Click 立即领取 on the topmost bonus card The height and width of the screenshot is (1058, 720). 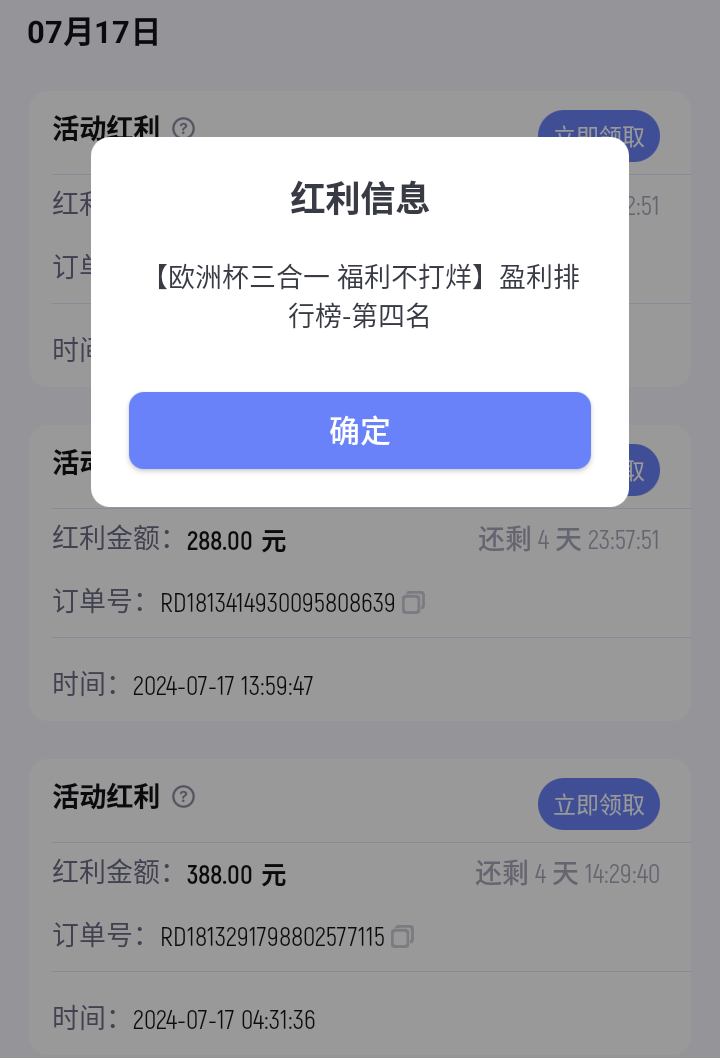pyautogui.click(x=599, y=136)
